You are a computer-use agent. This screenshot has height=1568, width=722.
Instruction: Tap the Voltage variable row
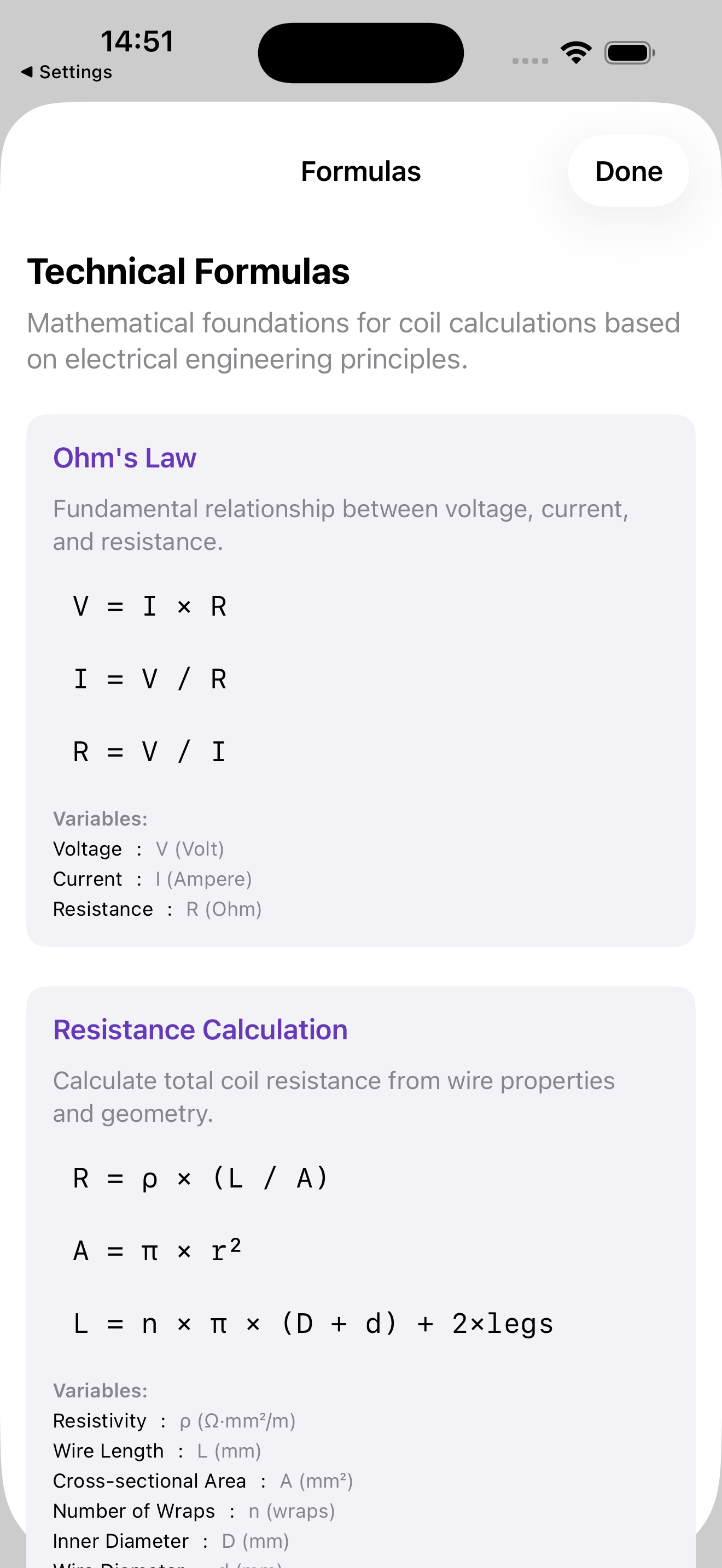click(x=138, y=849)
